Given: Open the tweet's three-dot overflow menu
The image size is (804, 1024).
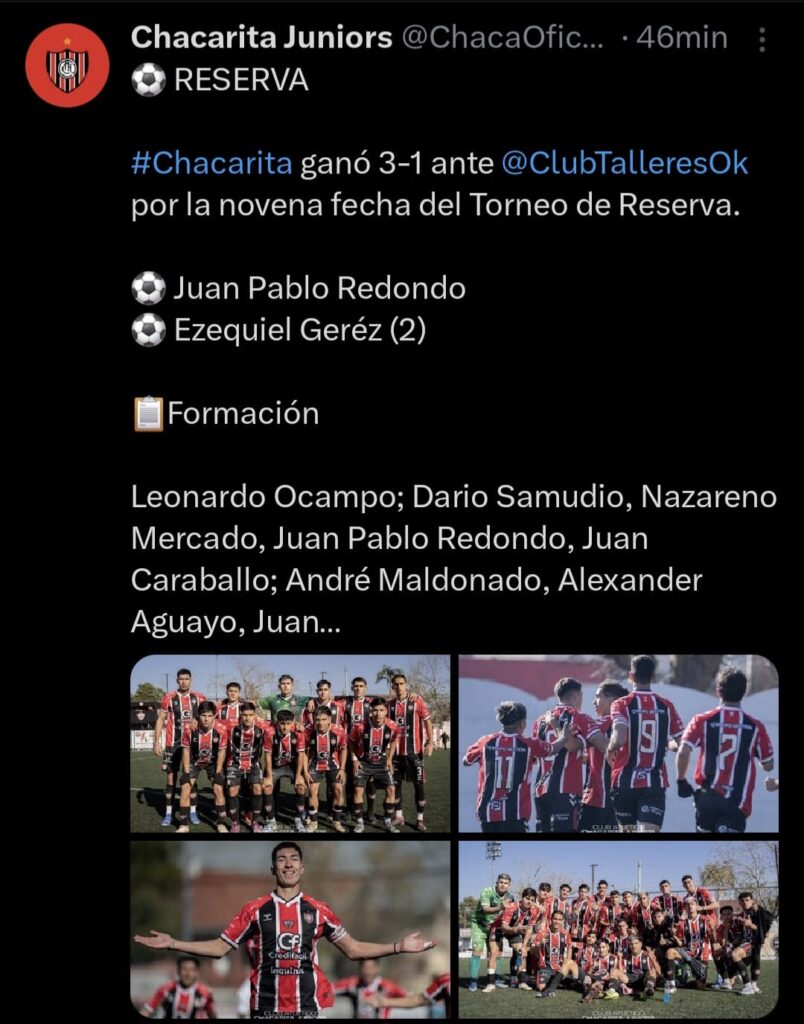Looking at the screenshot, I should coord(762,40).
